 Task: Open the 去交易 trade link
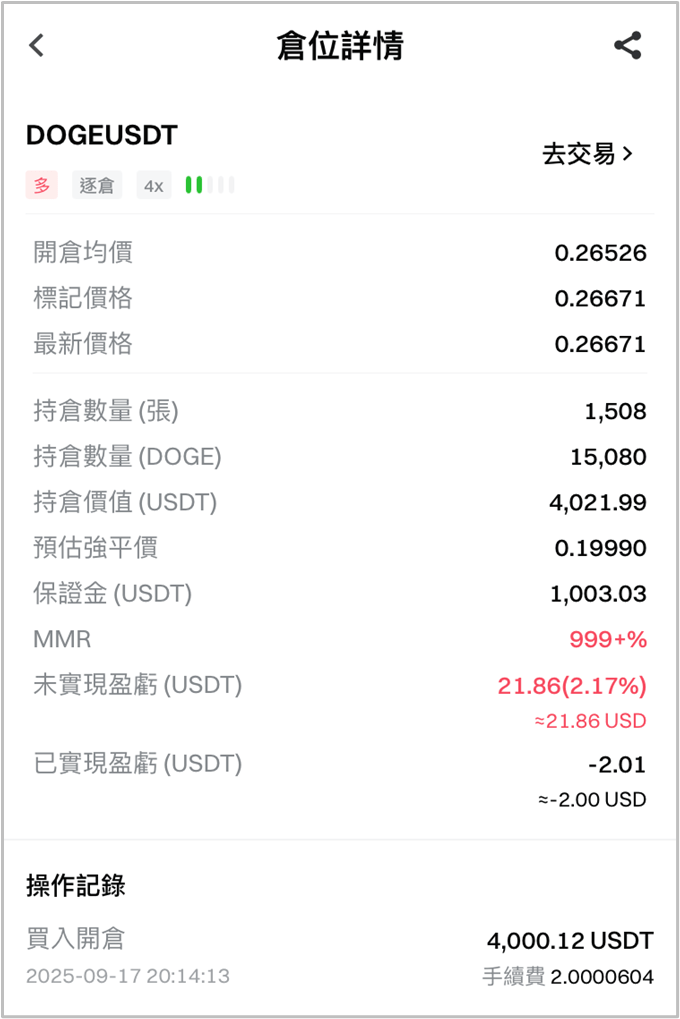point(588,154)
